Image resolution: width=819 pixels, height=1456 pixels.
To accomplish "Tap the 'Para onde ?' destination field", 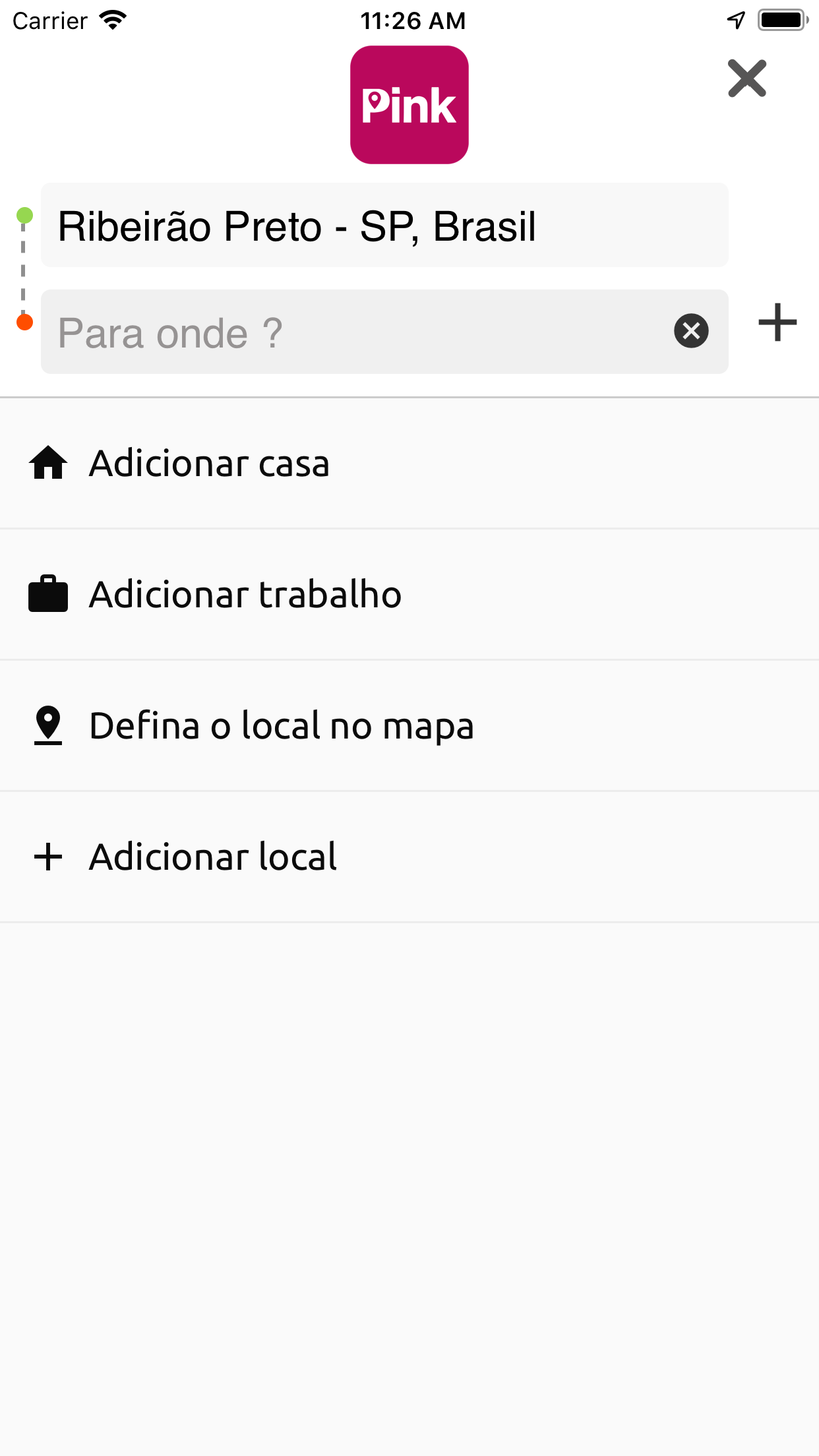I will coord(356,332).
